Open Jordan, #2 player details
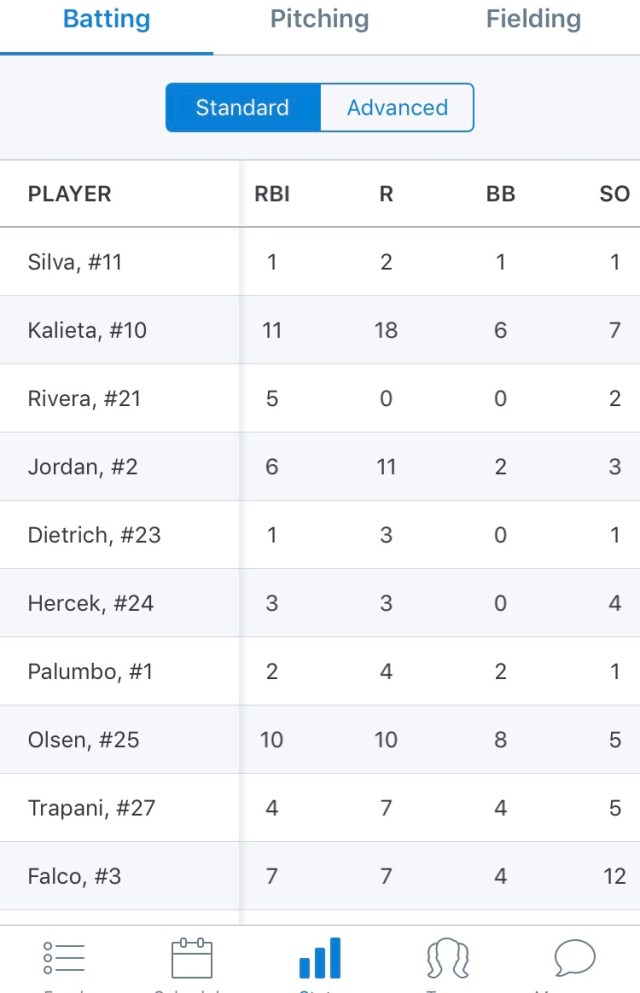Screen dimensions: 640x993 coord(83,466)
